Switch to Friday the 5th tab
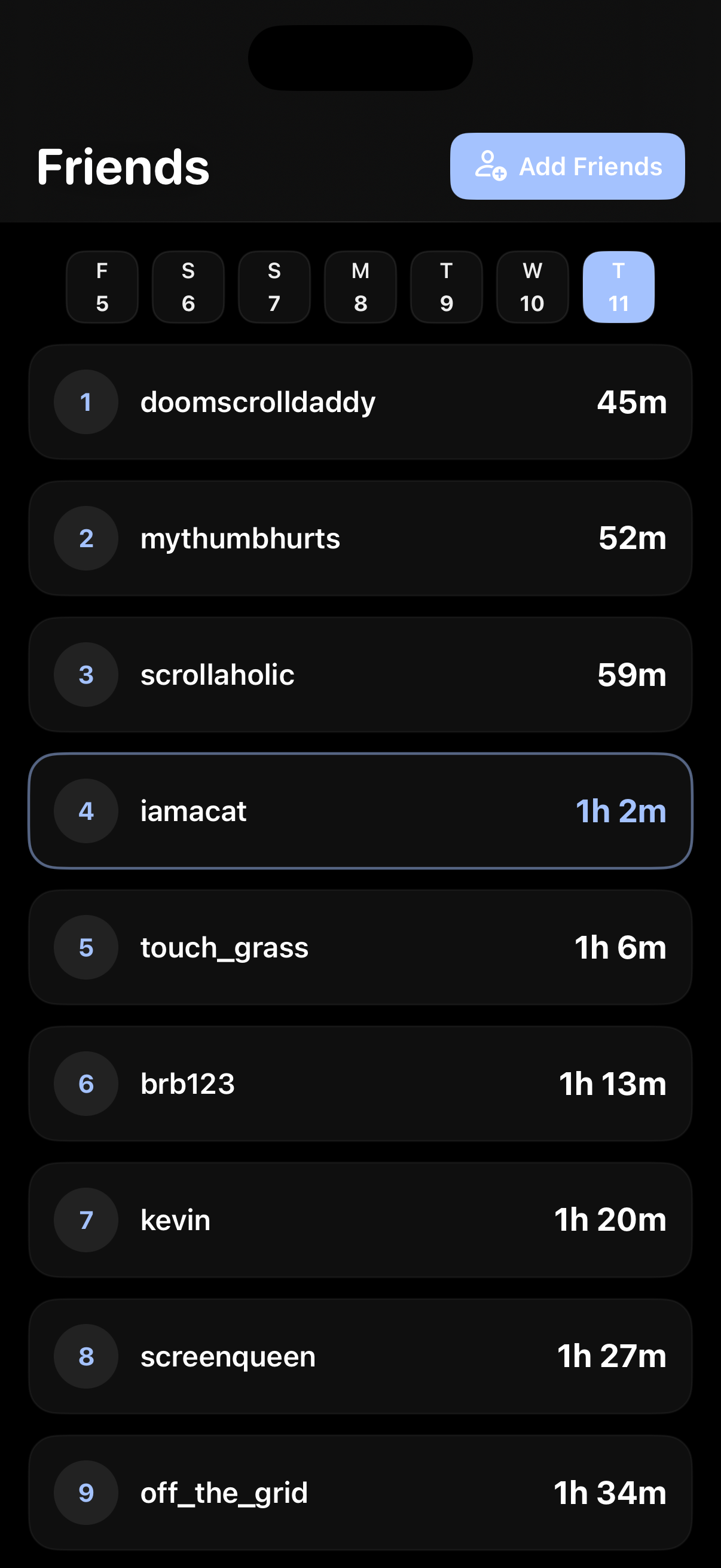The width and height of the screenshot is (721, 1568). [x=102, y=286]
